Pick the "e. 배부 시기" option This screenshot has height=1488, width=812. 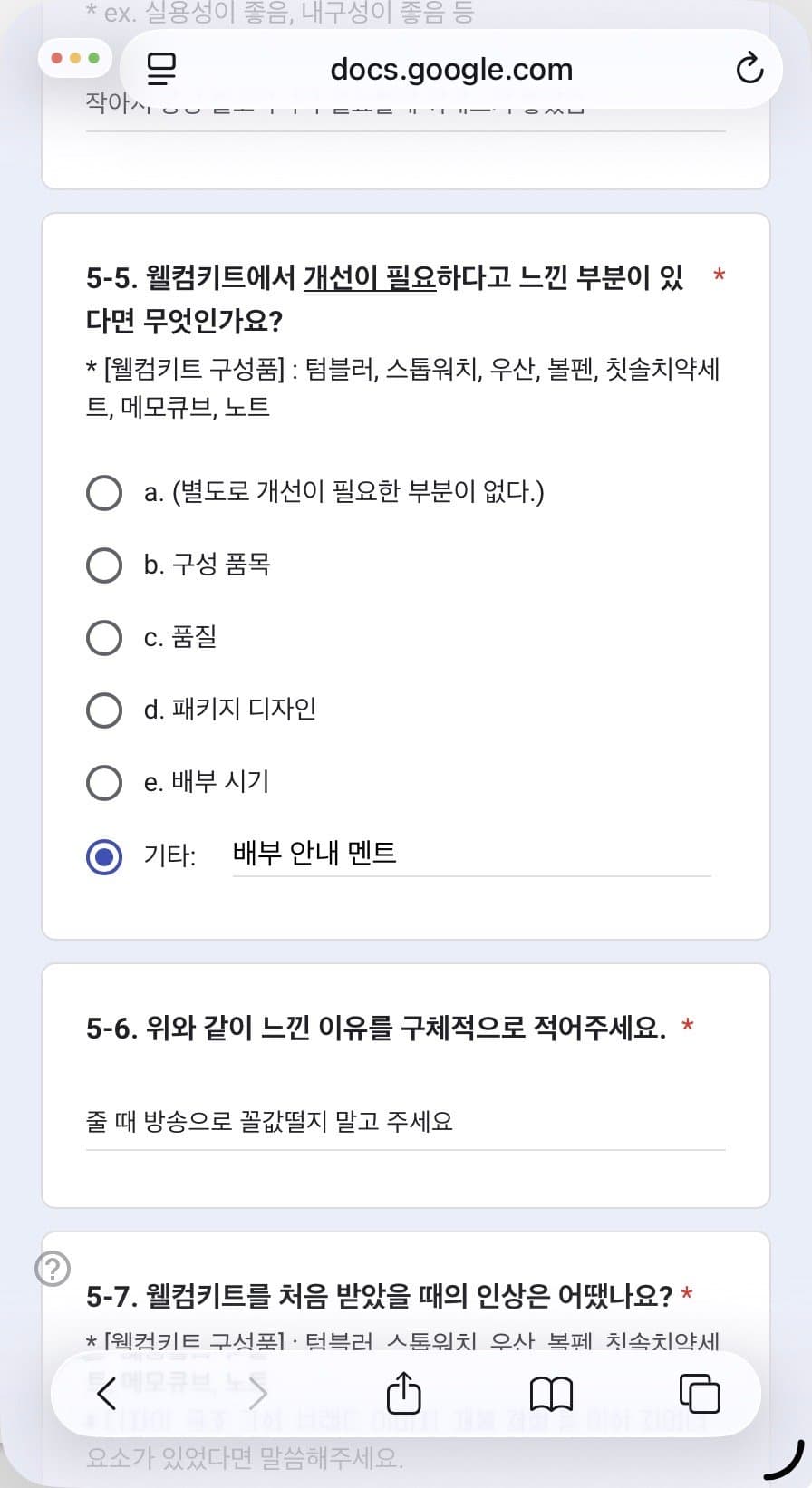[x=103, y=782]
